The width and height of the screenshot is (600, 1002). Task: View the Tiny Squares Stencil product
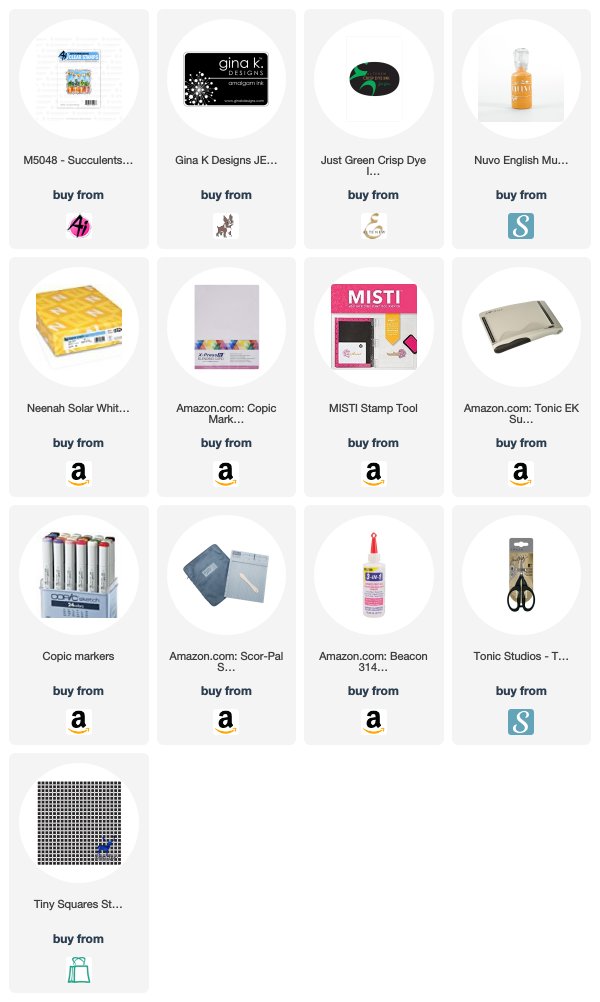(79, 823)
